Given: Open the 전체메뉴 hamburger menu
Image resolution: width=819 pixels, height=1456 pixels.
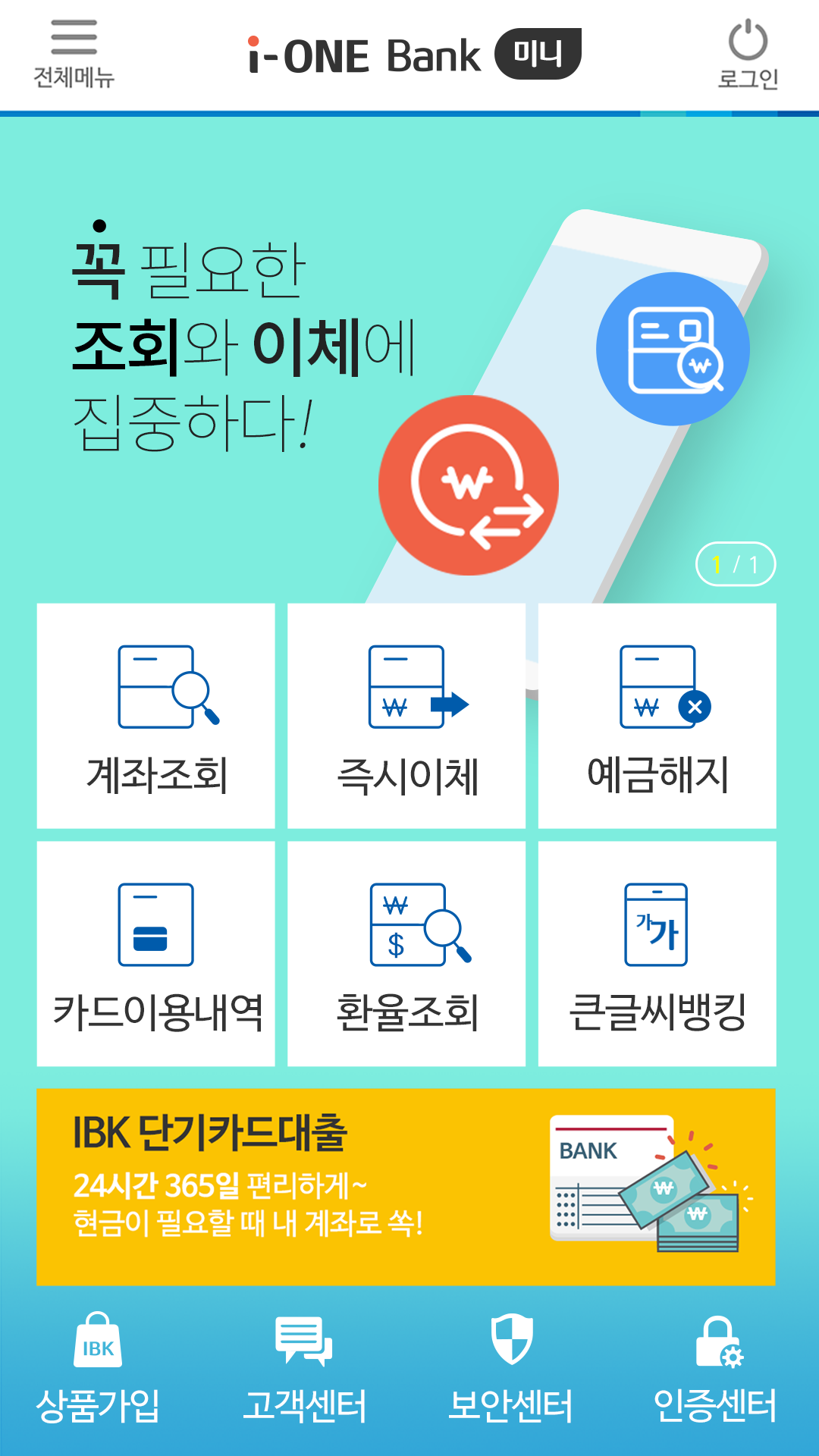Looking at the screenshot, I should [x=74, y=55].
